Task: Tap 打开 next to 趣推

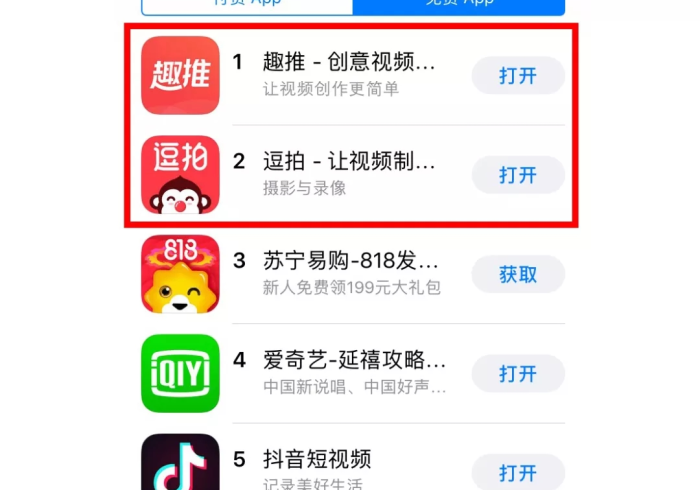Action: (x=518, y=76)
